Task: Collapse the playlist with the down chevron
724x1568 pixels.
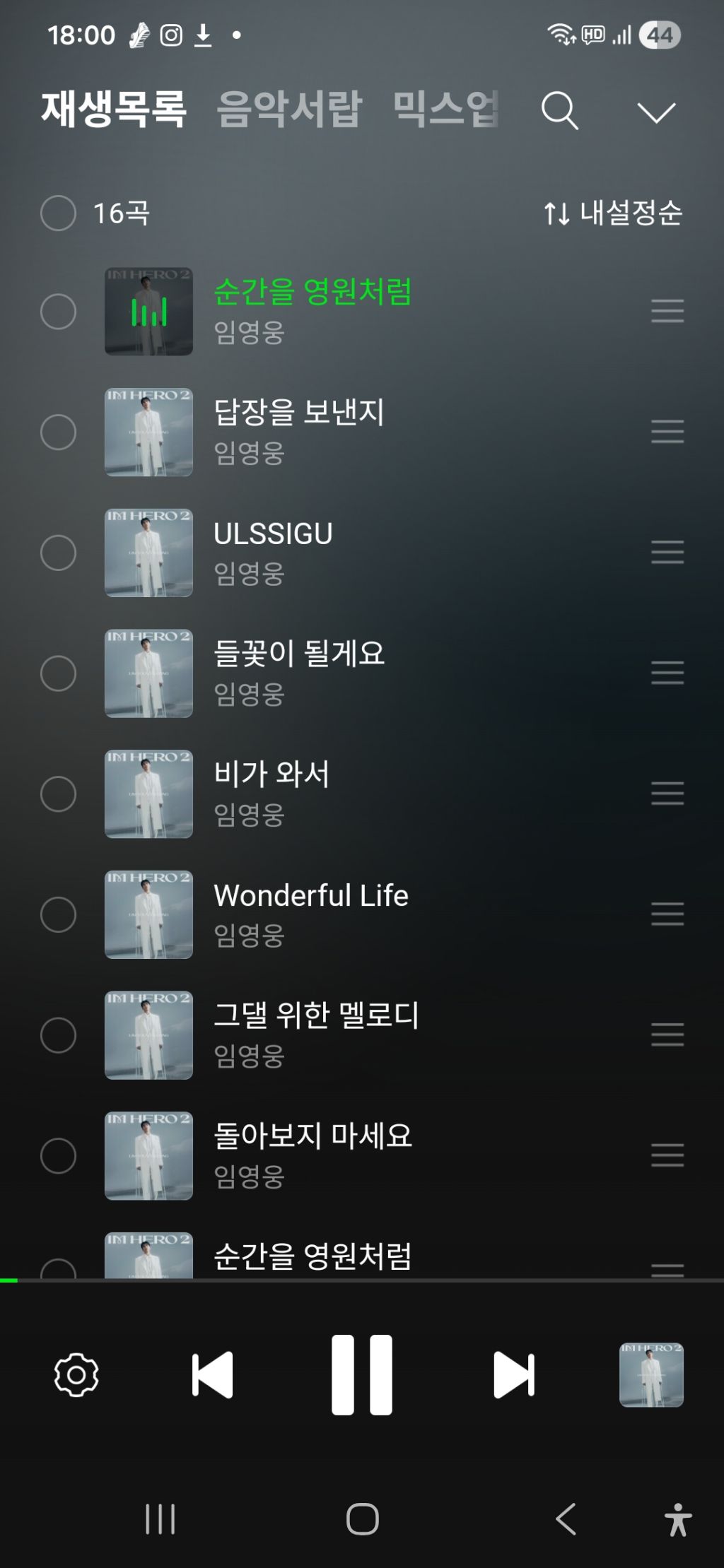Action: [x=655, y=112]
